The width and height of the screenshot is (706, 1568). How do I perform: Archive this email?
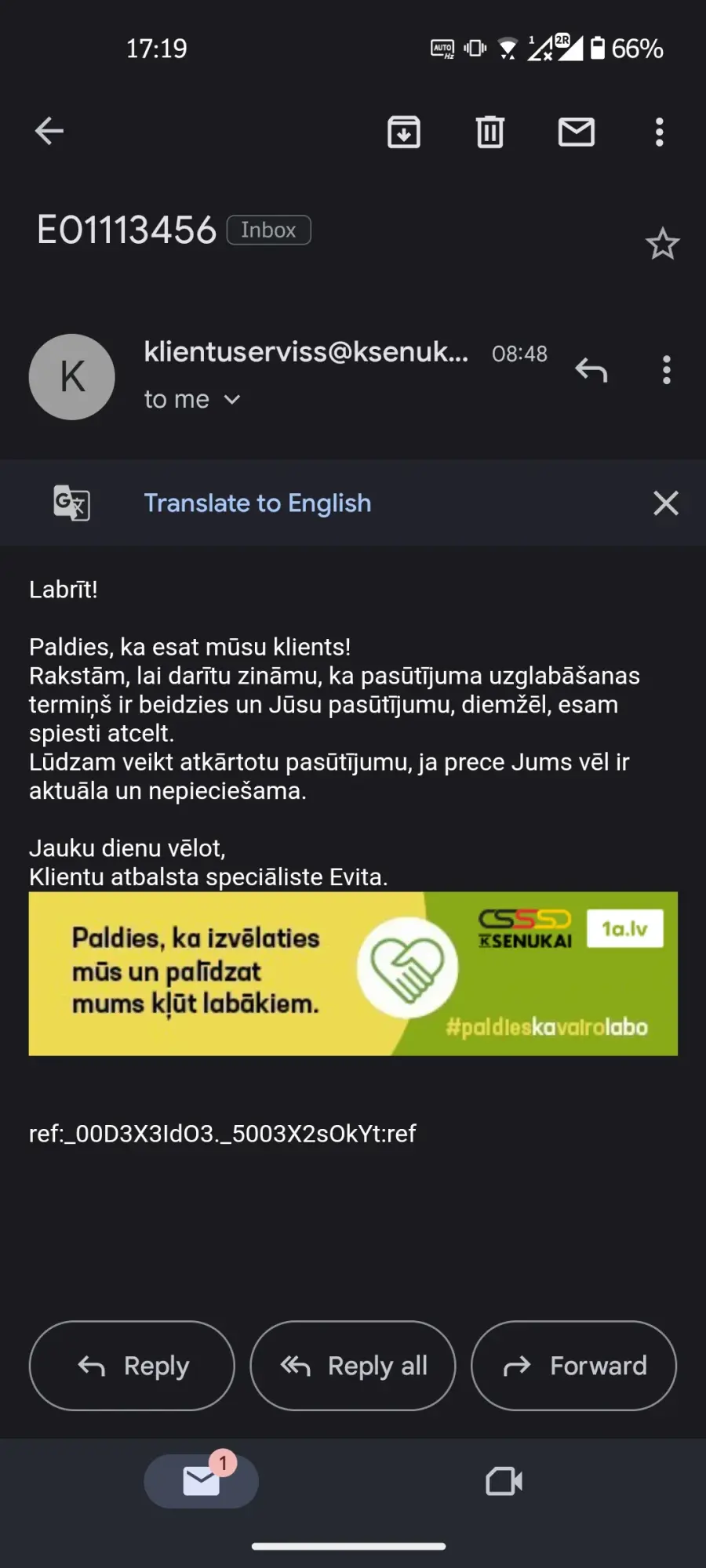coord(404,132)
